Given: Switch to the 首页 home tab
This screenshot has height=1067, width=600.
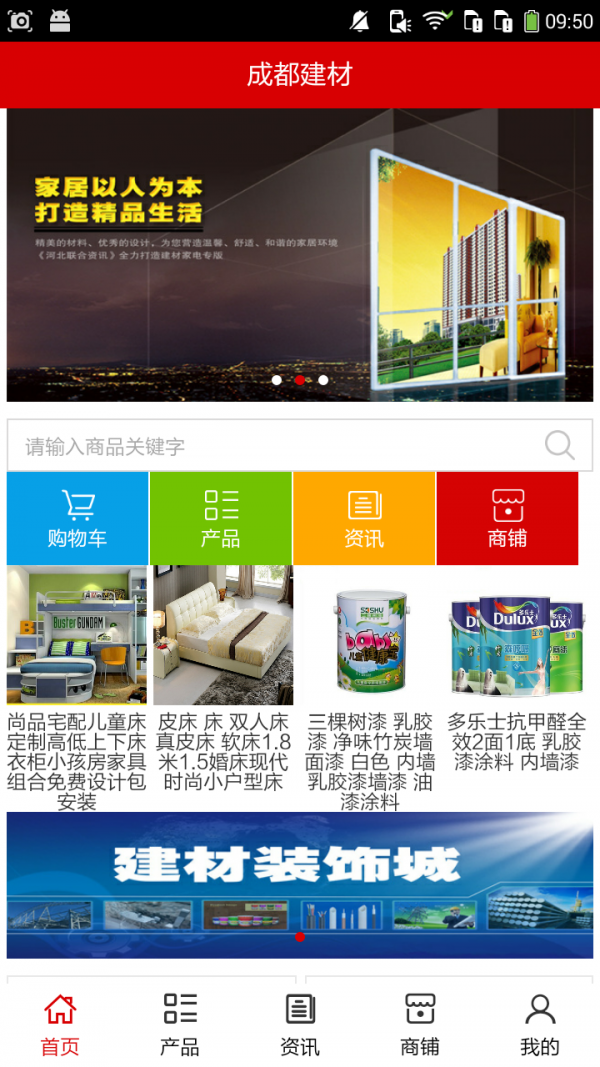Looking at the screenshot, I should (60, 1024).
